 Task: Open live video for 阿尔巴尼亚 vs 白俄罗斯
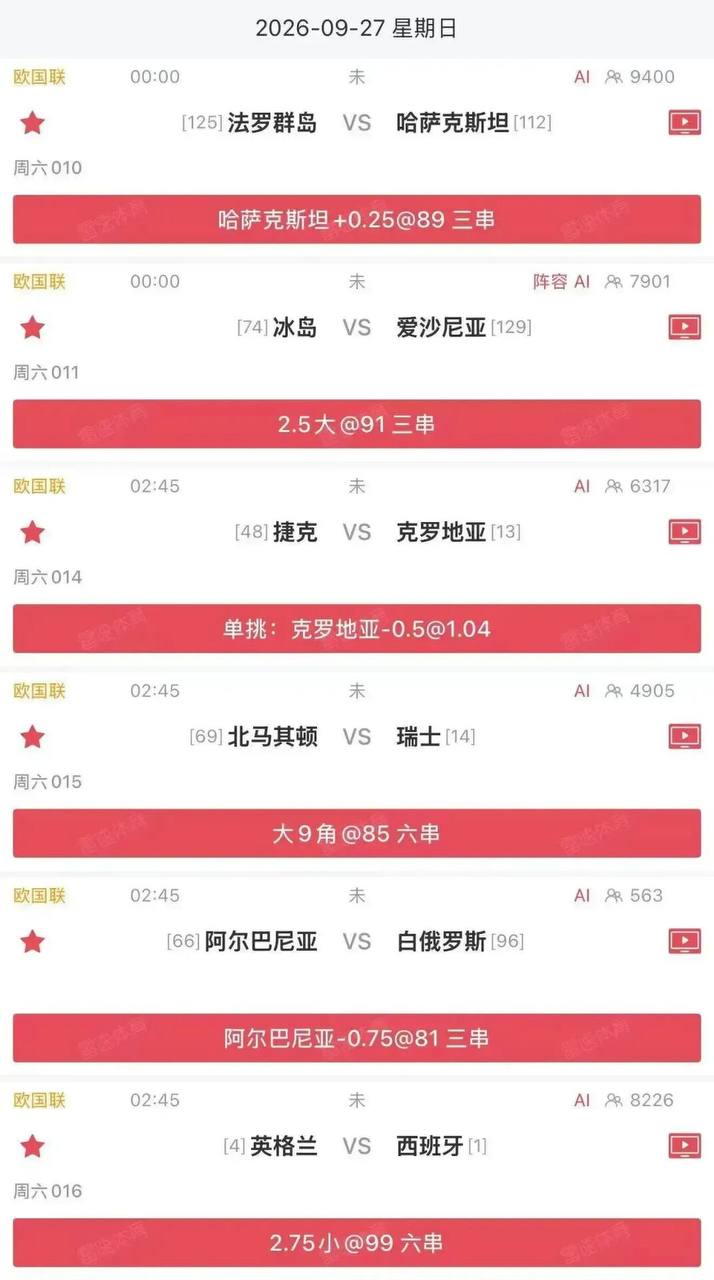(684, 941)
